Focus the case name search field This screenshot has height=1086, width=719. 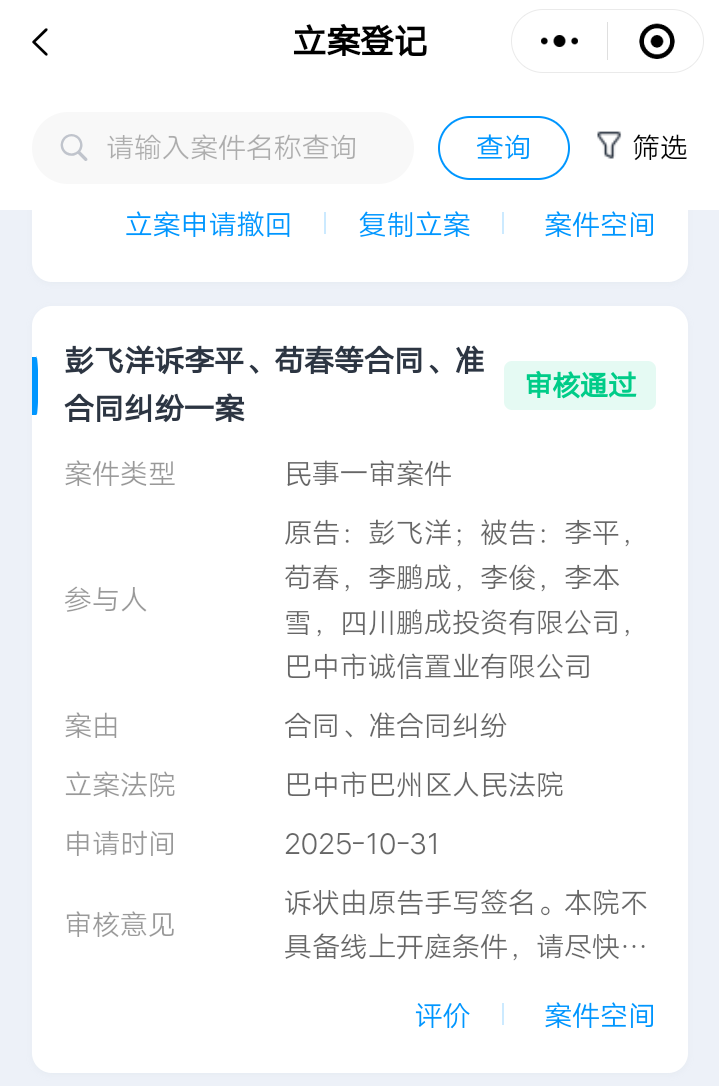[230, 148]
